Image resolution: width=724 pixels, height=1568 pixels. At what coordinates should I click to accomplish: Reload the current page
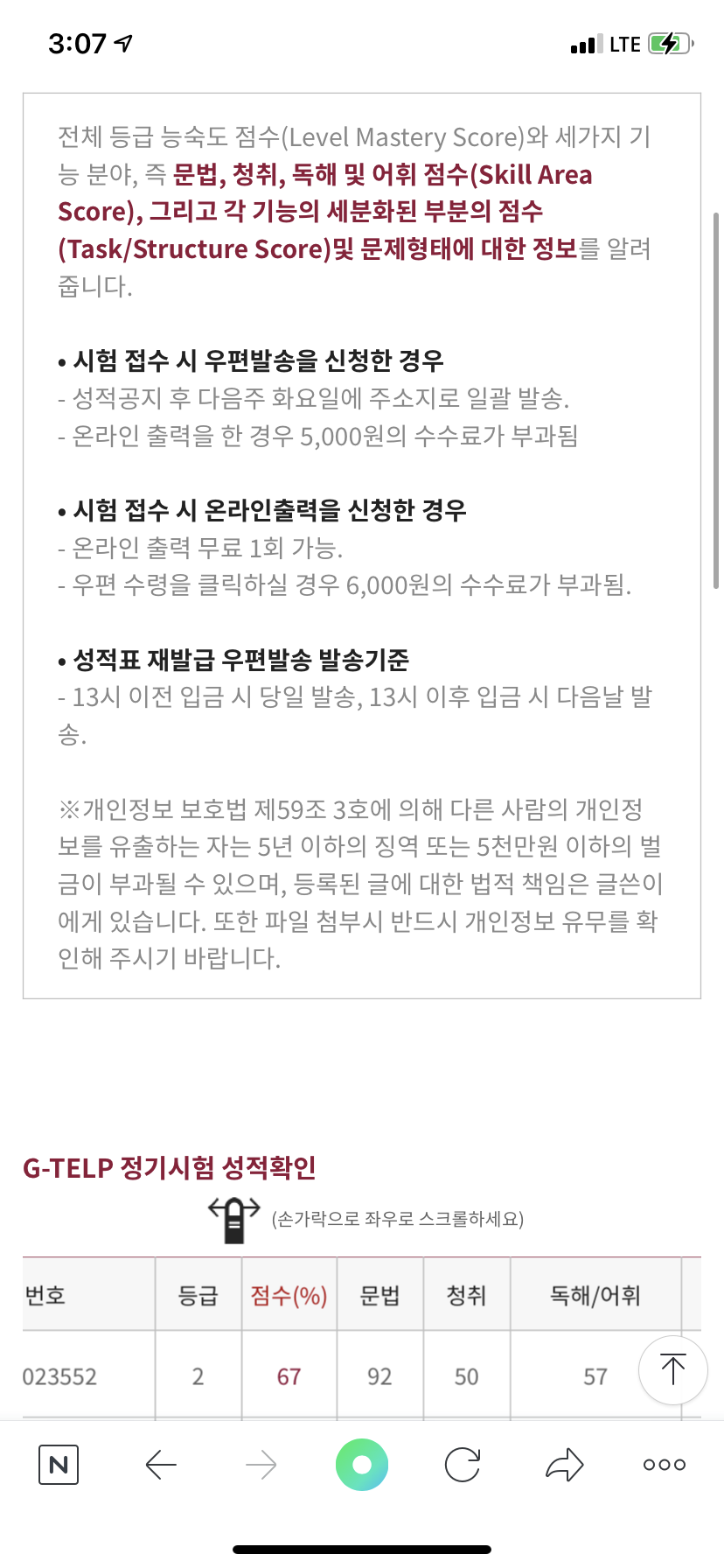[463, 1465]
